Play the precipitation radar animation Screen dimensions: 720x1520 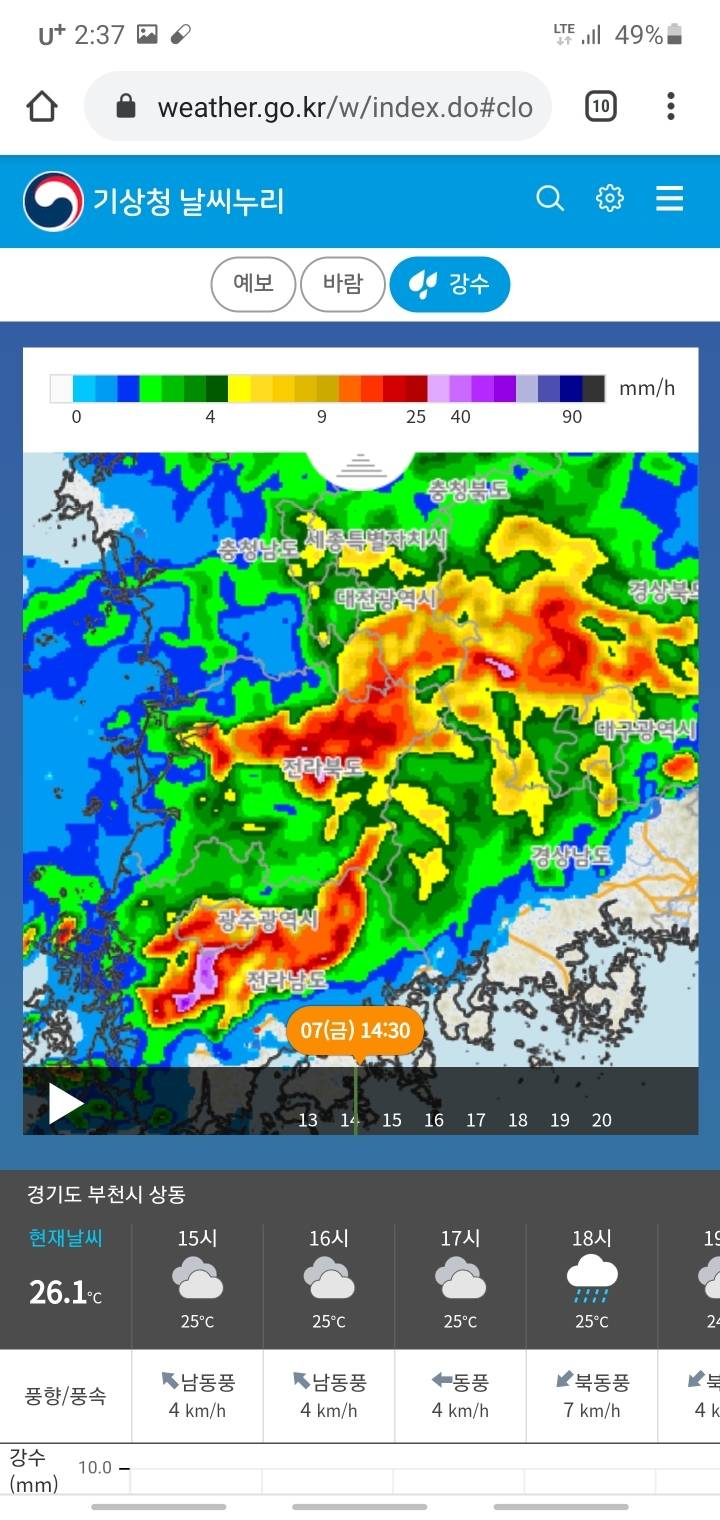point(66,1103)
